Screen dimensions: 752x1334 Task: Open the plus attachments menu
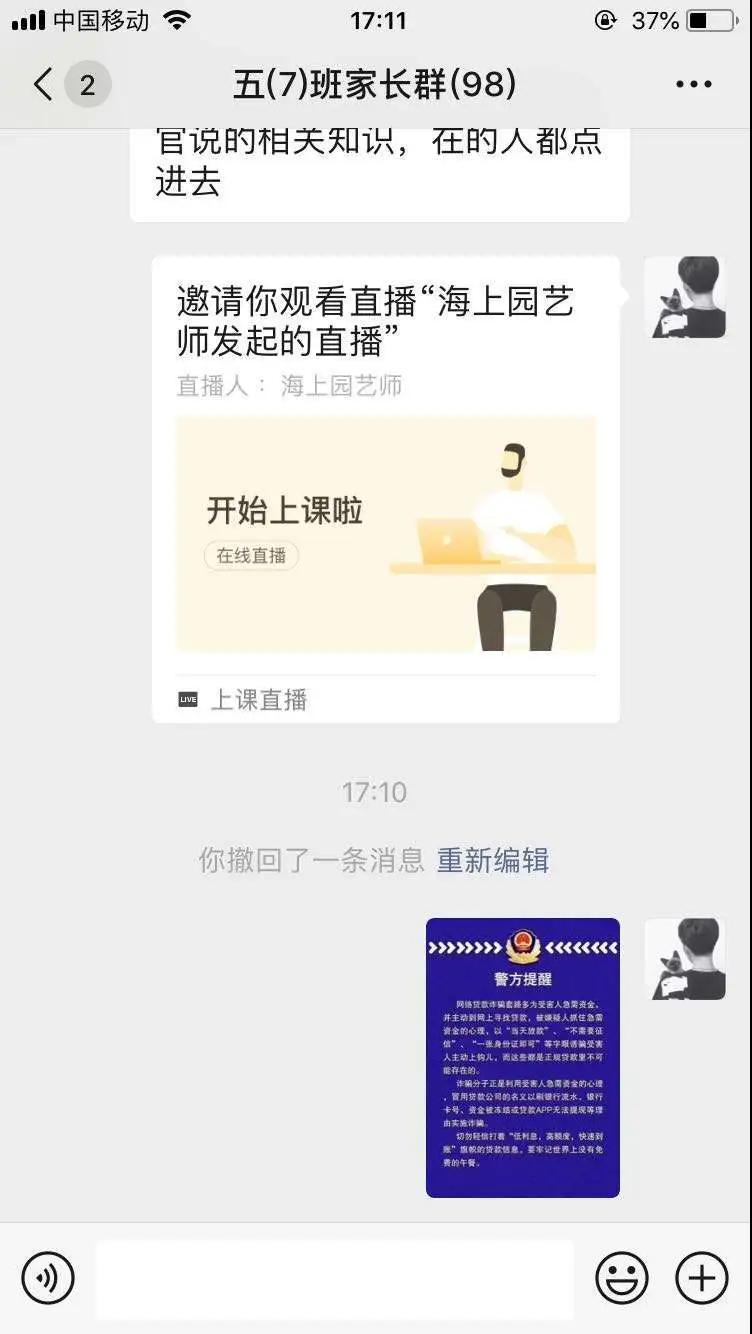coord(702,1278)
